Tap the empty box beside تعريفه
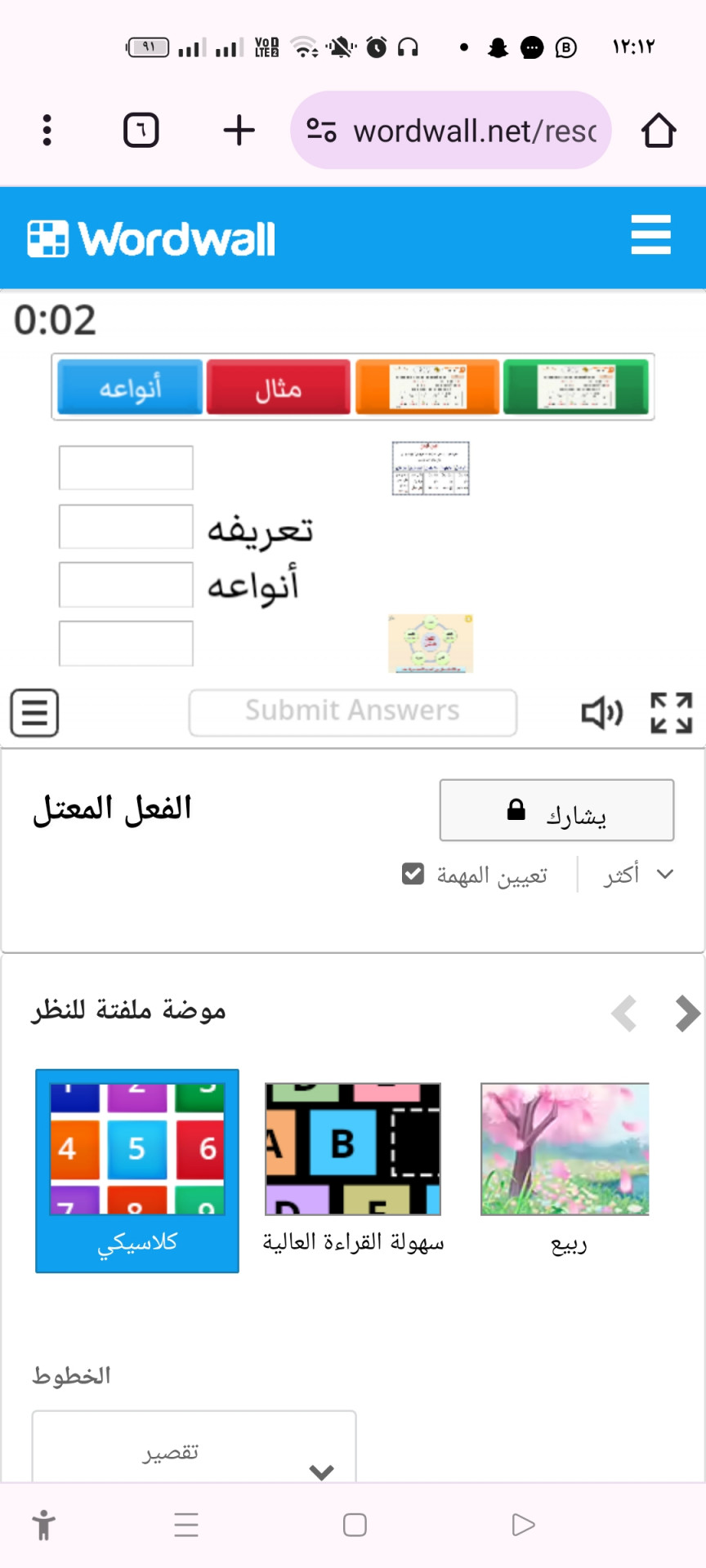 point(126,527)
